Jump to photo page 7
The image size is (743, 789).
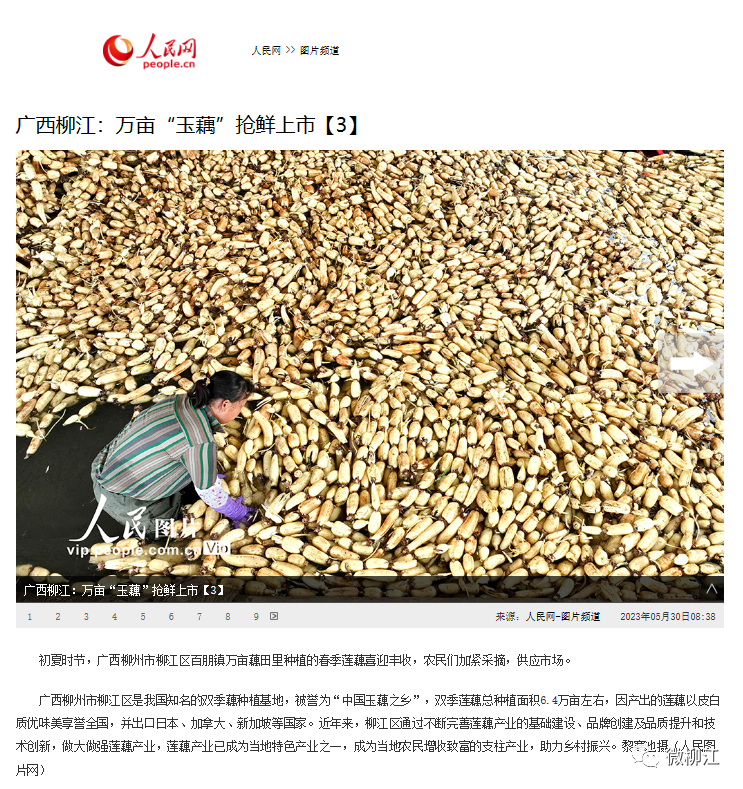tap(200, 617)
